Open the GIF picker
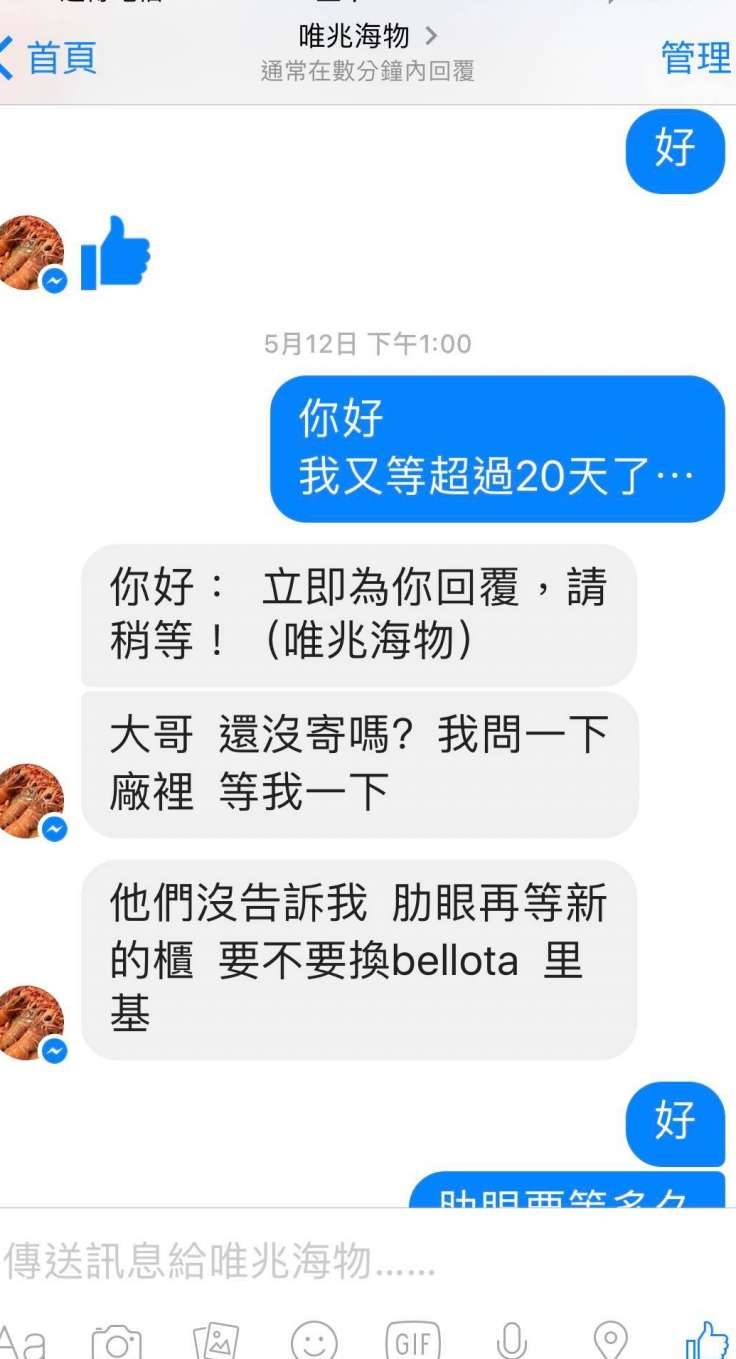 pyautogui.click(x=413, y=1340)
